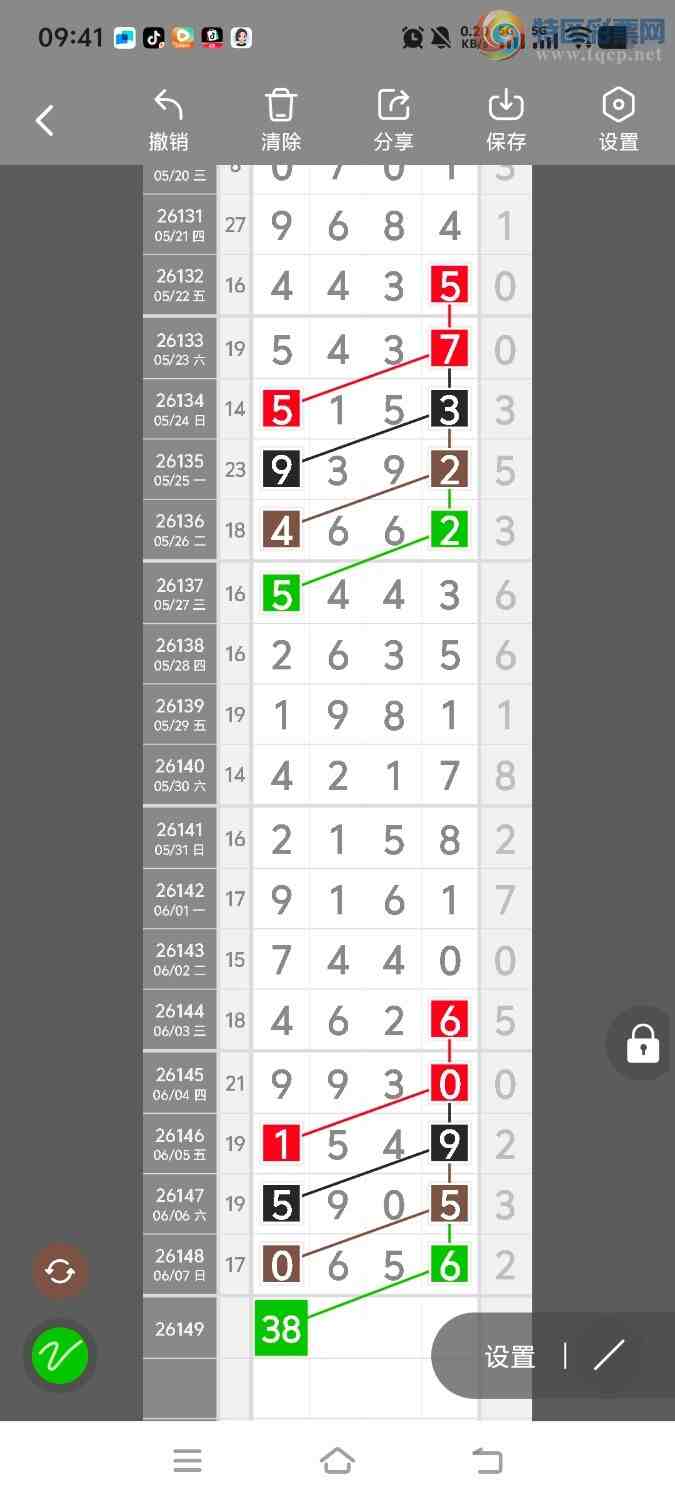The width and height of the screenshot is (675, 1500).
Task: Open 设置 in the top toolbar
Action: (x=618, y=120)
